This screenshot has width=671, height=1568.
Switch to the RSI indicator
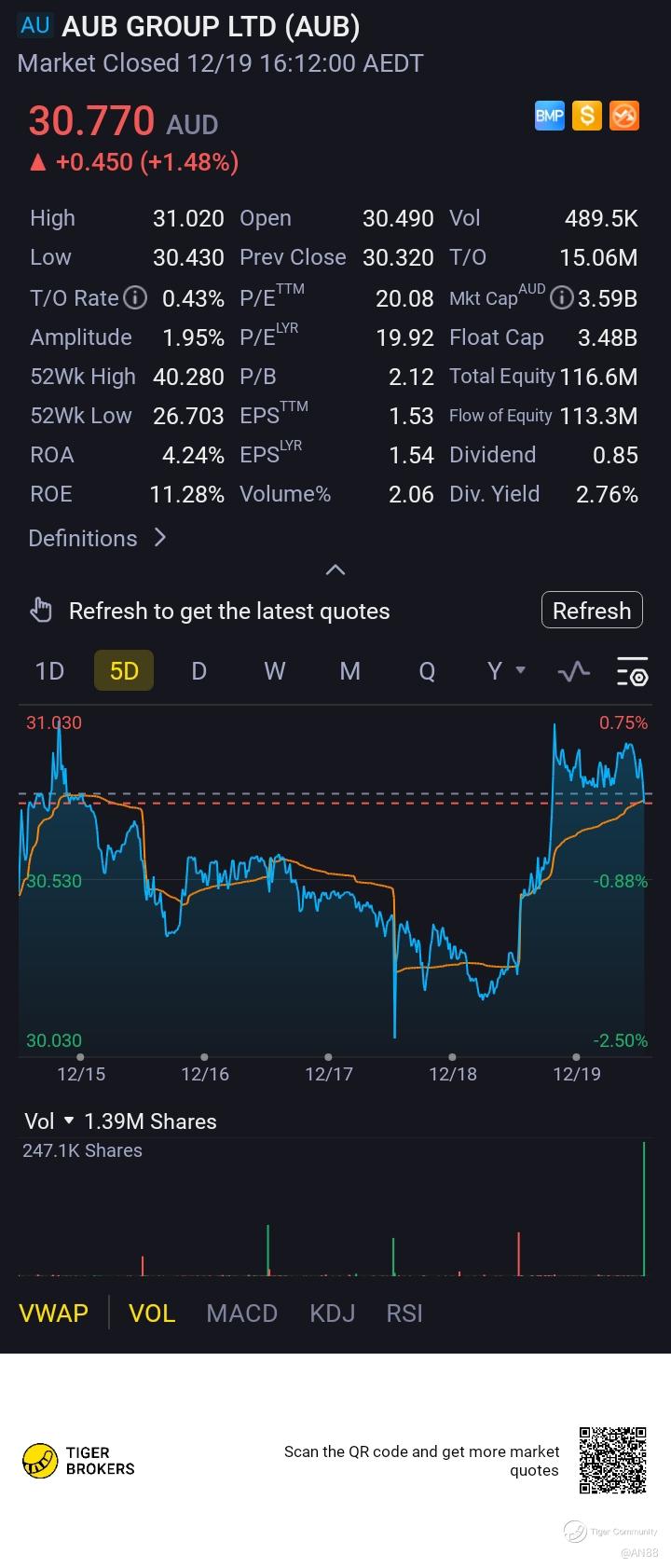[404, 1314]
